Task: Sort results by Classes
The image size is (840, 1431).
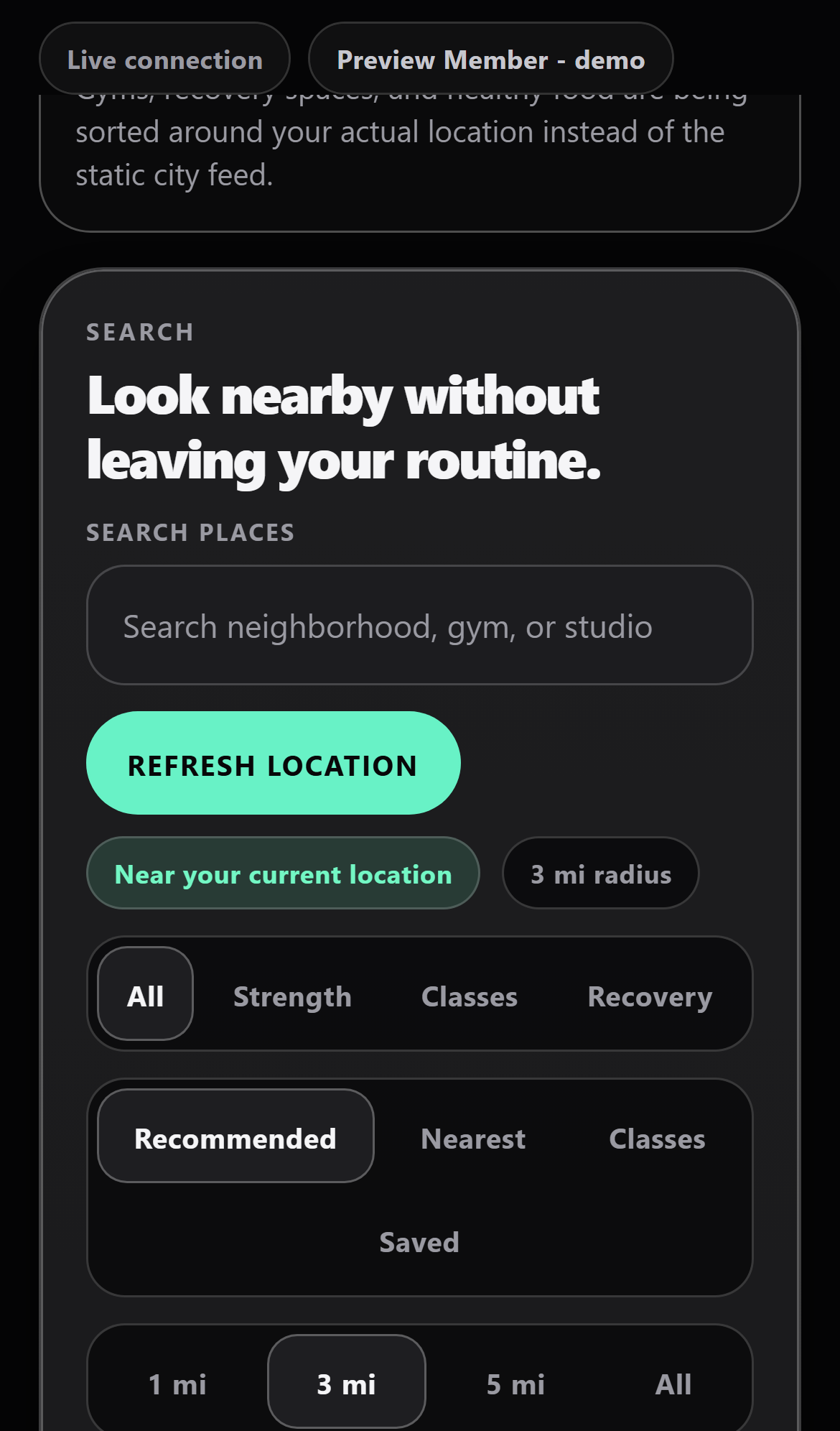Action: click(x=658, y=1138)
